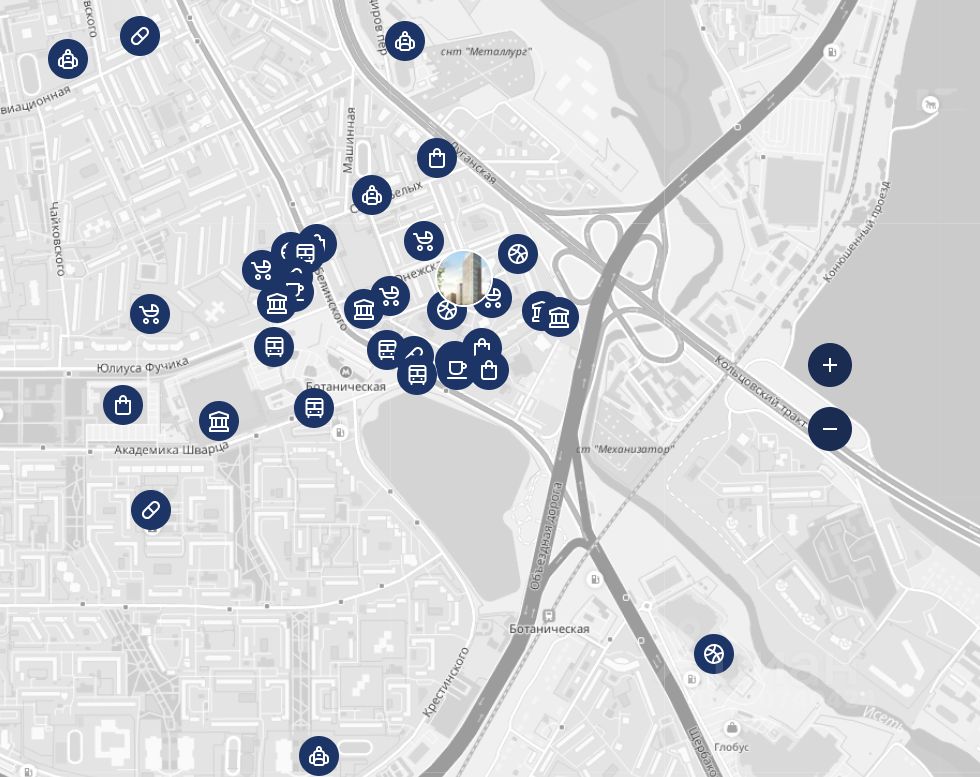
Task: Zoom out of the map
Action: 829,429
